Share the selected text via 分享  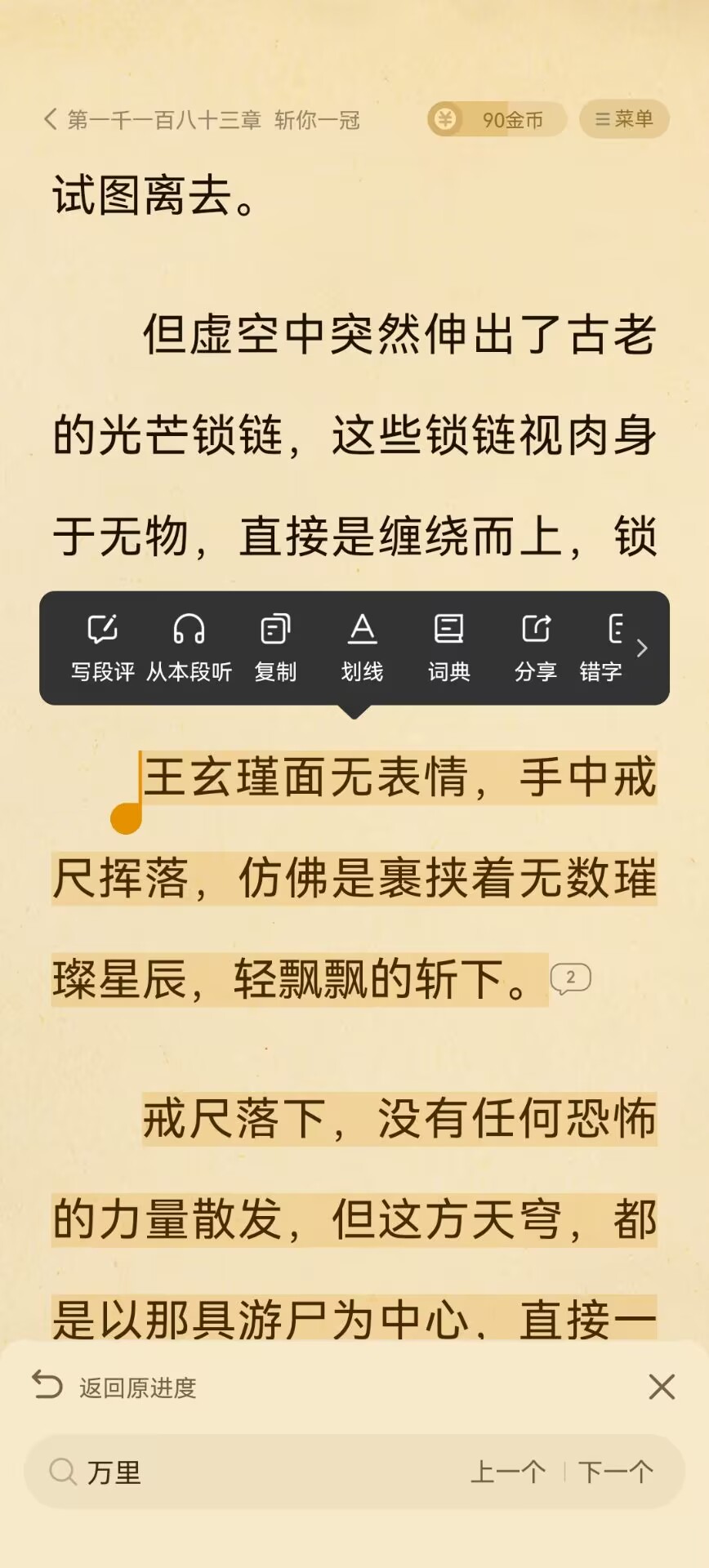coord(535,647)
